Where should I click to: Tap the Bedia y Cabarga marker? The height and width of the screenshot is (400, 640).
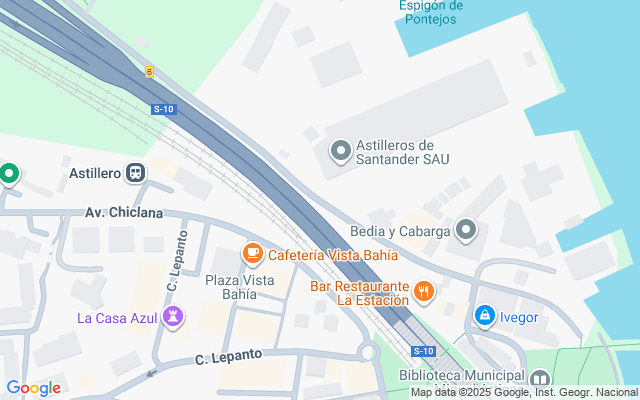click(x=466, y=231)
